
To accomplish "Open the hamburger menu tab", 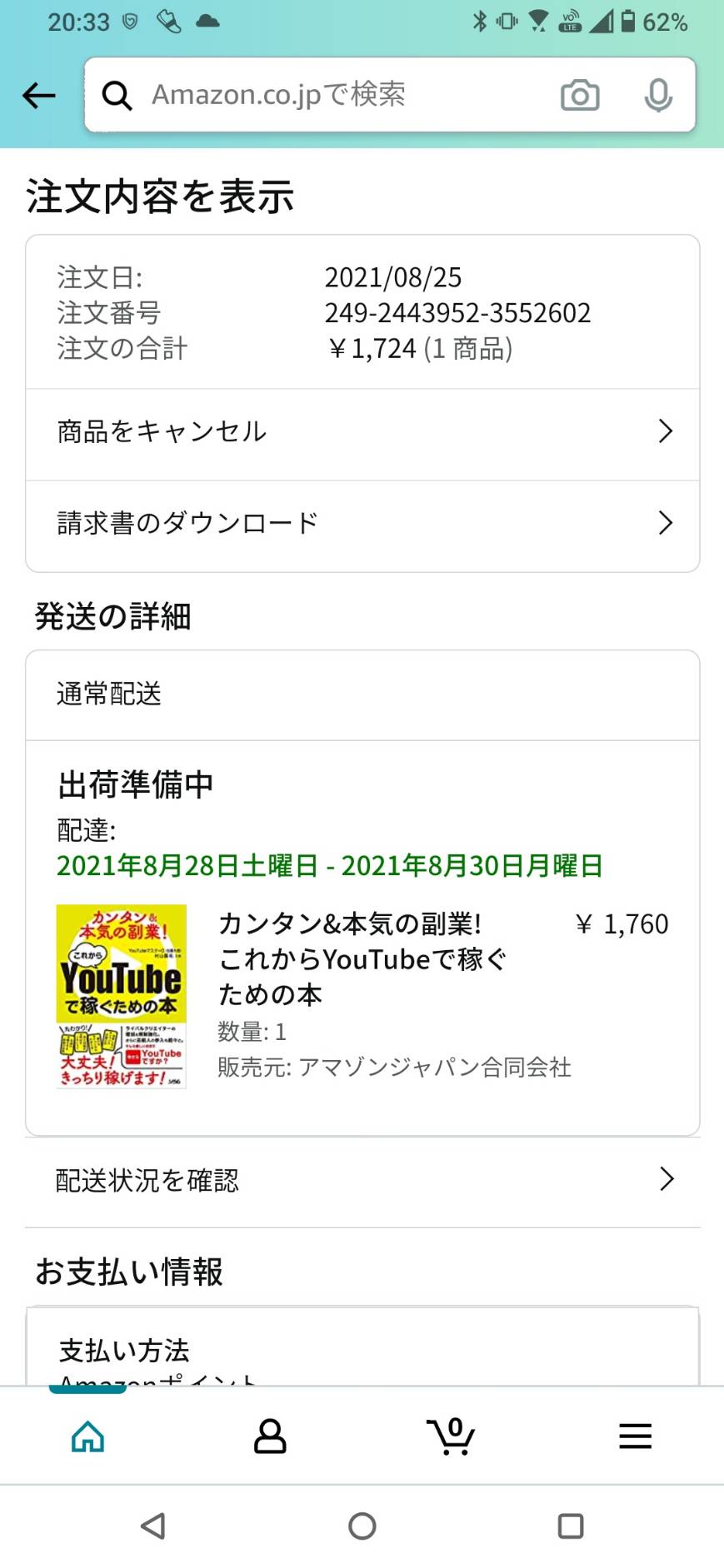I will 635,1436.
